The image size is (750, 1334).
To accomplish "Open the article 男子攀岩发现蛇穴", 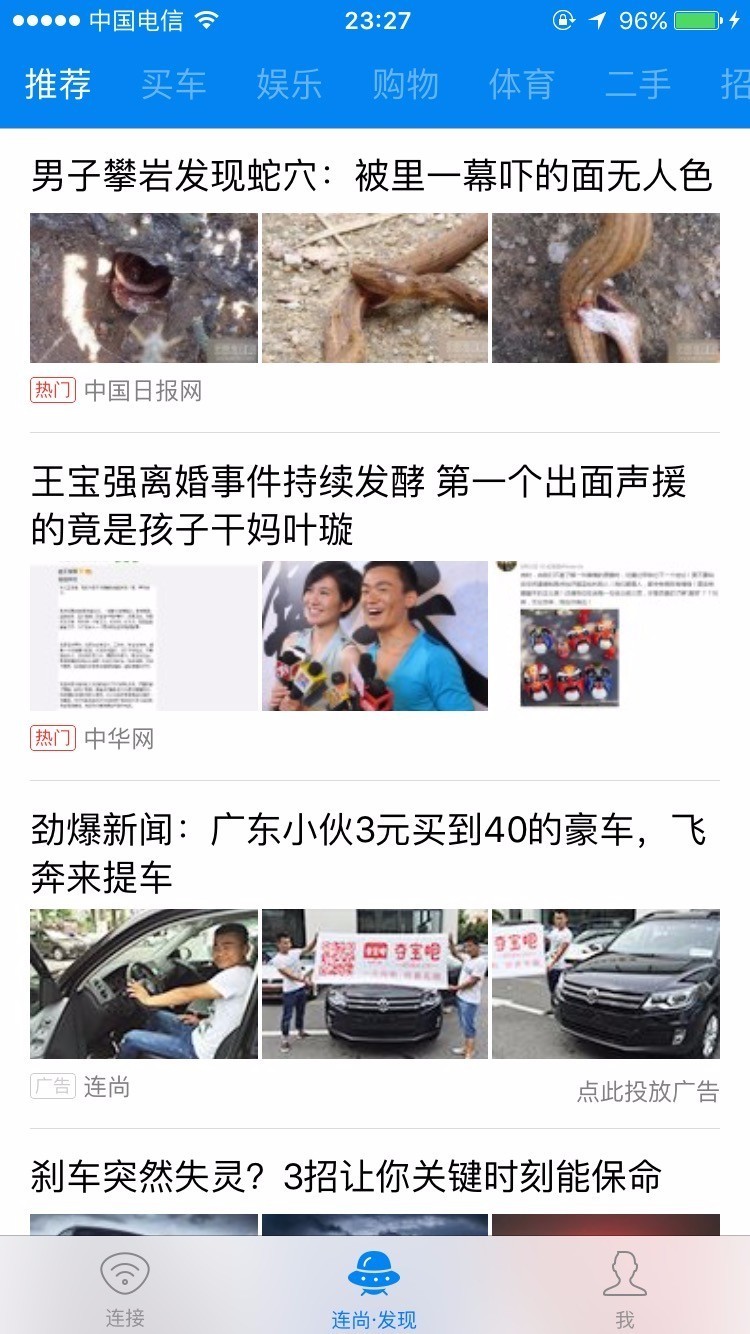I will point(371,176).
